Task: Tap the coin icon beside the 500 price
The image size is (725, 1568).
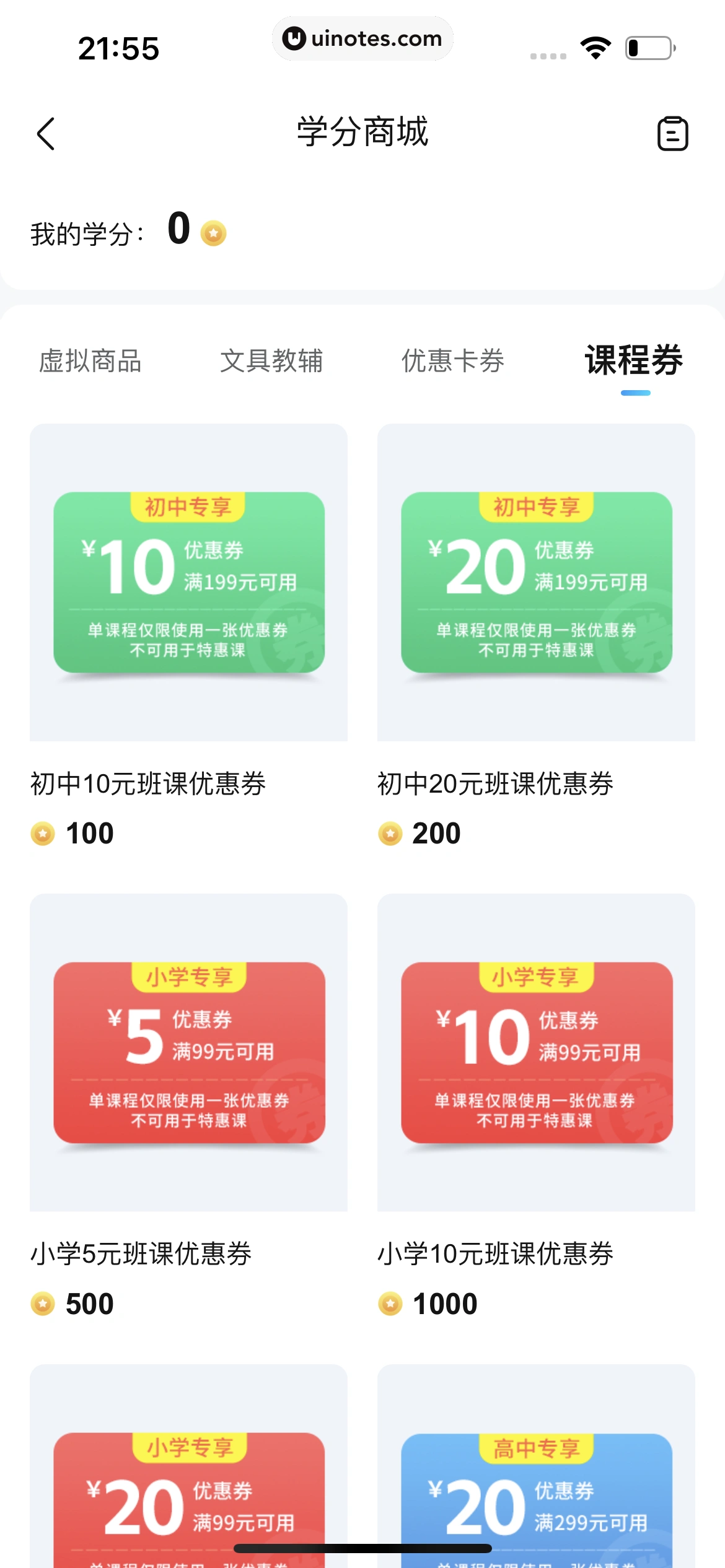Action: click(41, 1303)
